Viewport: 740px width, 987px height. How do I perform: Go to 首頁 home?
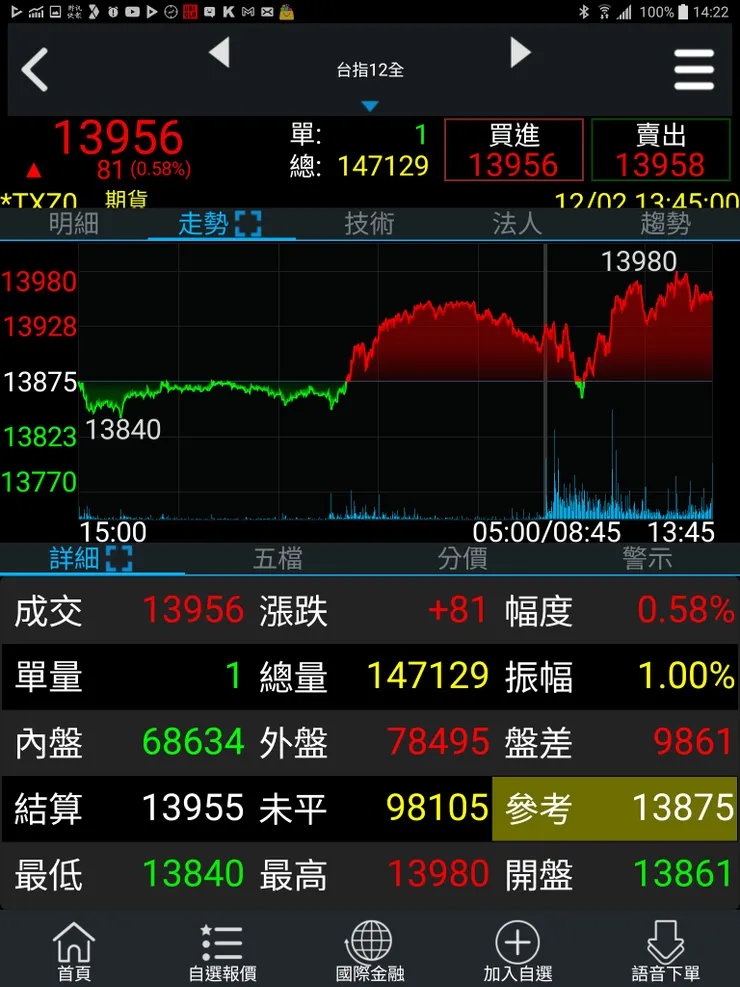(x=74, y=951)
